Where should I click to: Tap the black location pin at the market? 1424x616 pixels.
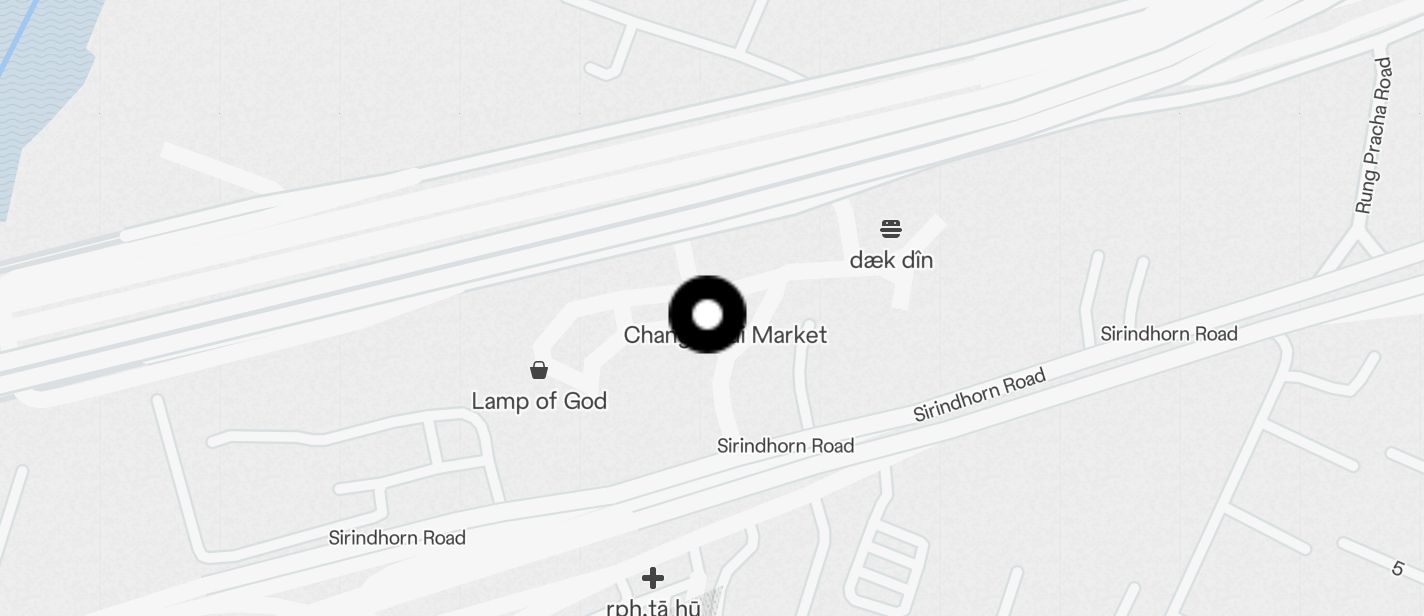click(x=707, y=315)
